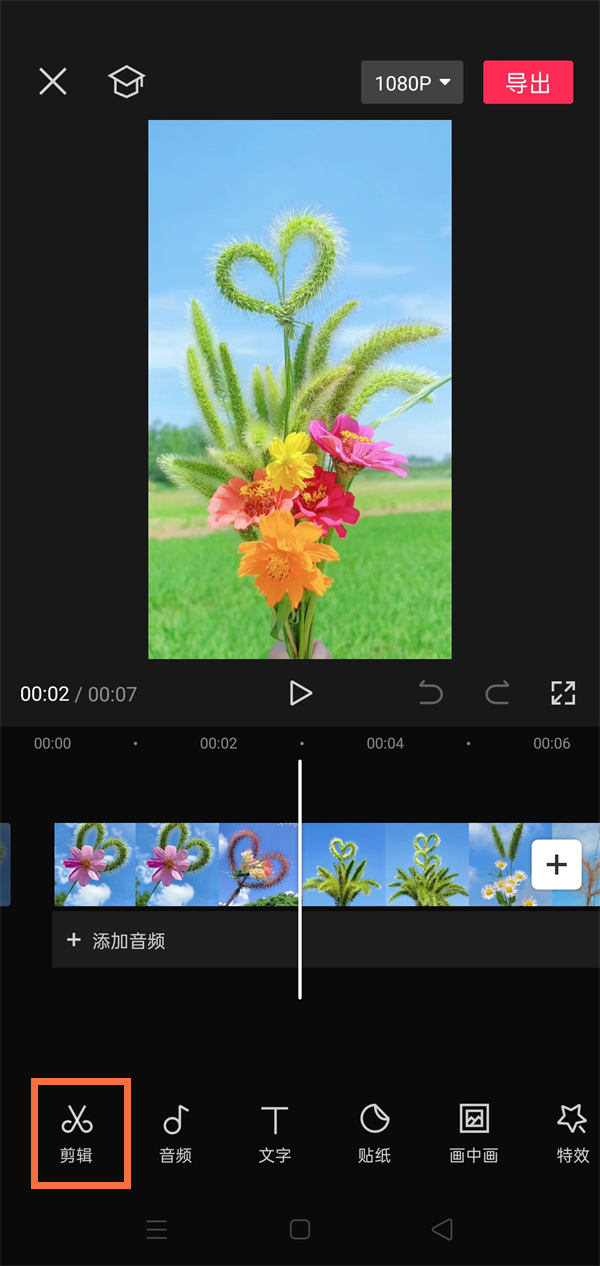Tap the red 导出 export button

tap(528, 83)
